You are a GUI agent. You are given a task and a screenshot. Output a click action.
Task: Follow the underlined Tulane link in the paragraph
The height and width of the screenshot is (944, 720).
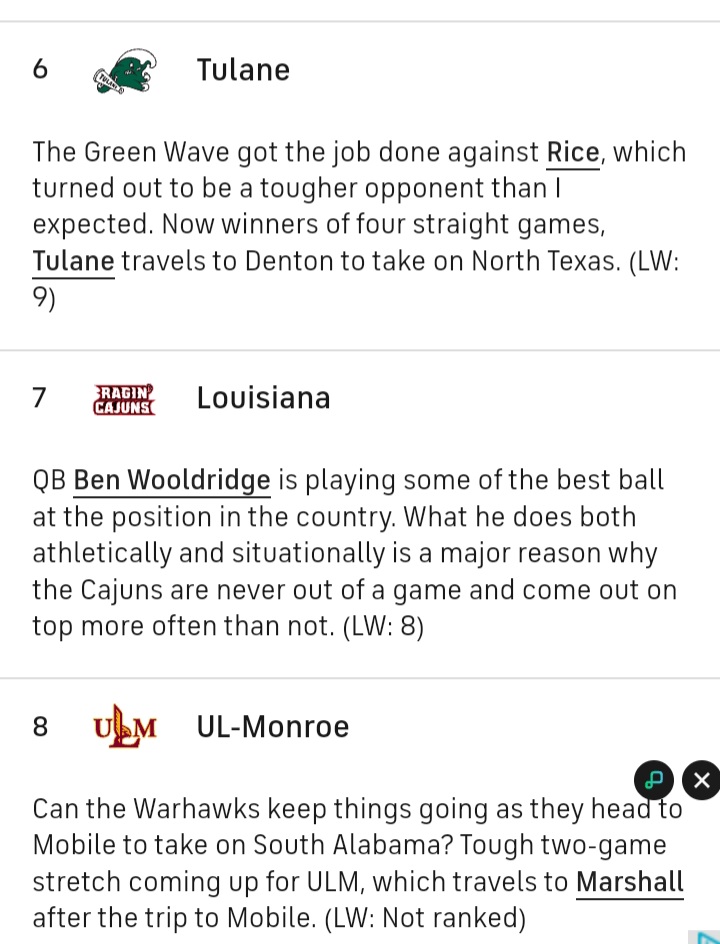(73, 262)
